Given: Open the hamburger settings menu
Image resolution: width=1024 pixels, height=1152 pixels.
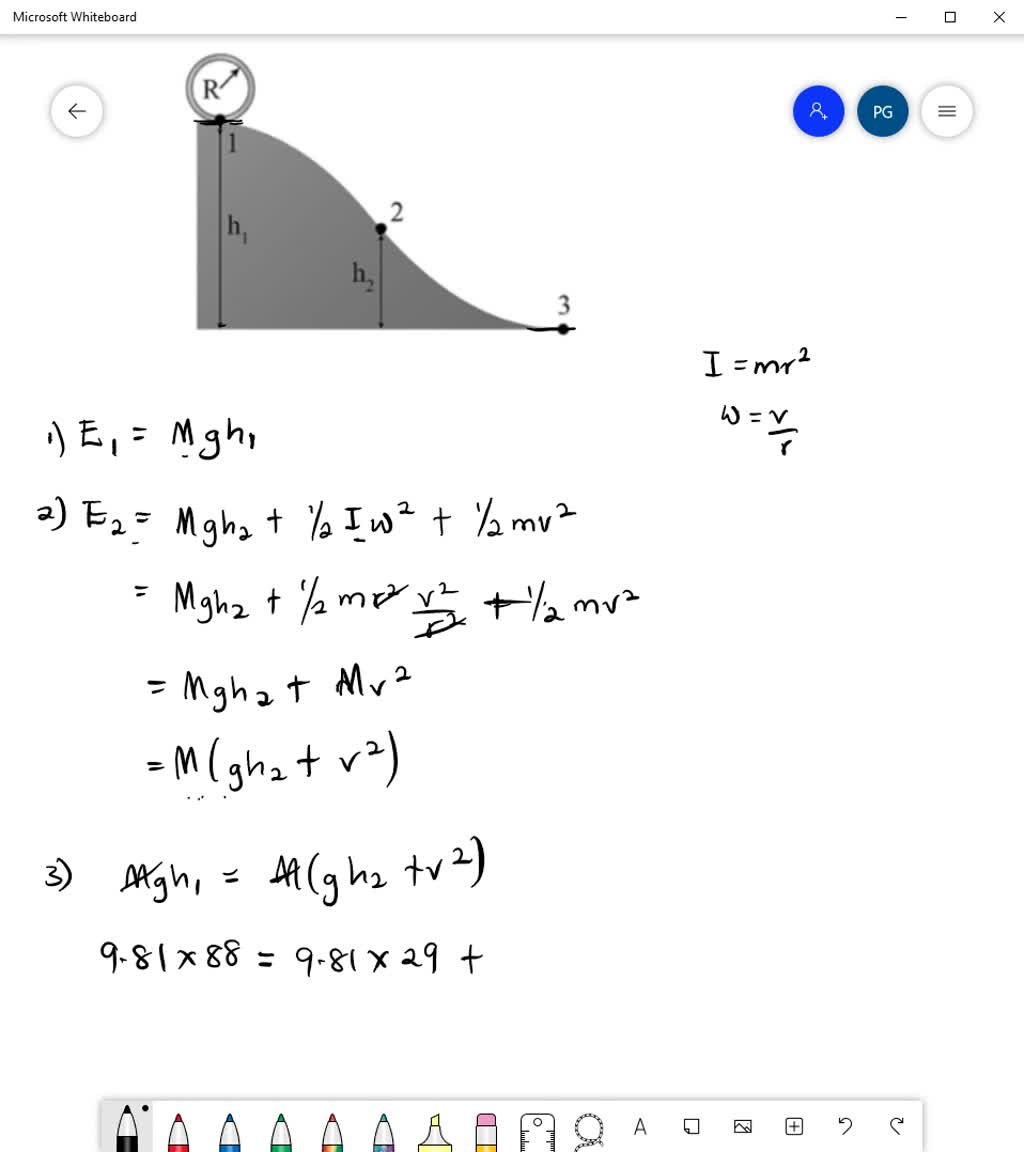Looking at the screenshot, I should pyautogui.click(x=947, y=111).
